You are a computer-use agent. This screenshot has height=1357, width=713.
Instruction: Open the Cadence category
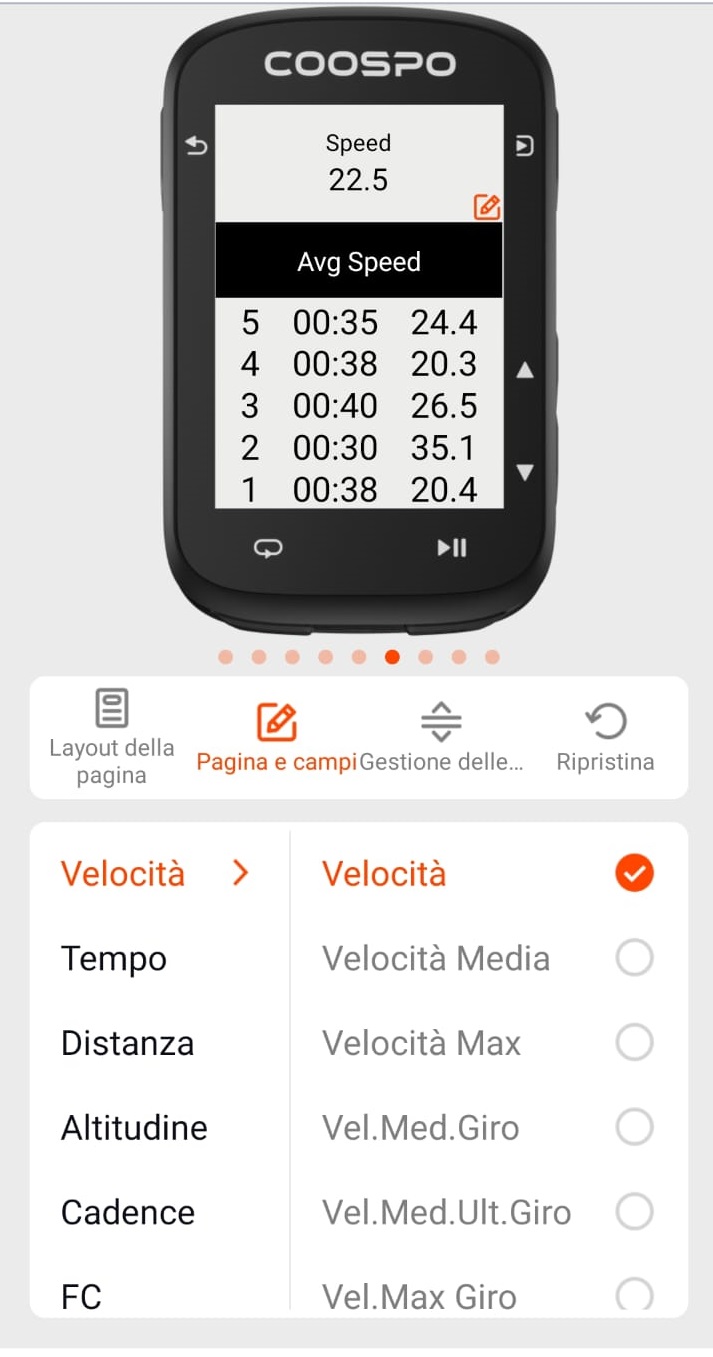tap(128, 1212)
